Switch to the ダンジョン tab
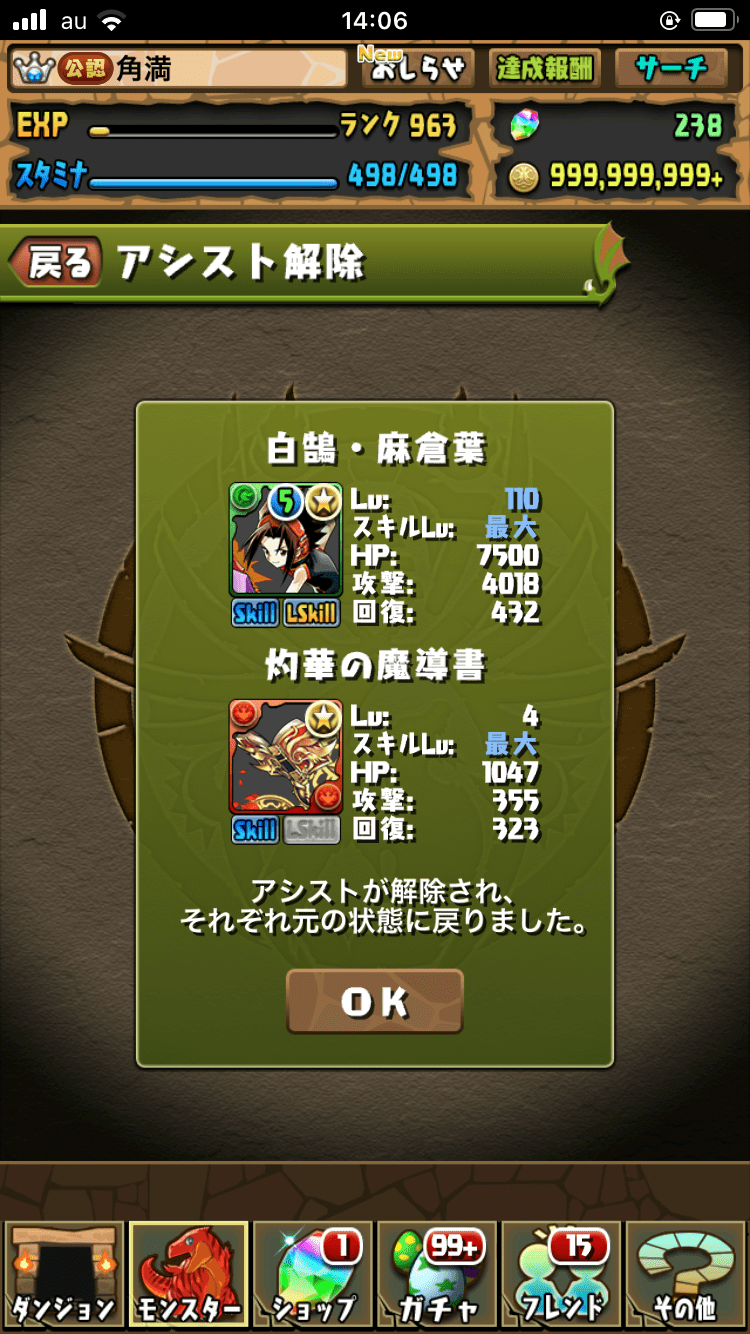This screenshot has width=750, height=1334. tap(63, 1274)
